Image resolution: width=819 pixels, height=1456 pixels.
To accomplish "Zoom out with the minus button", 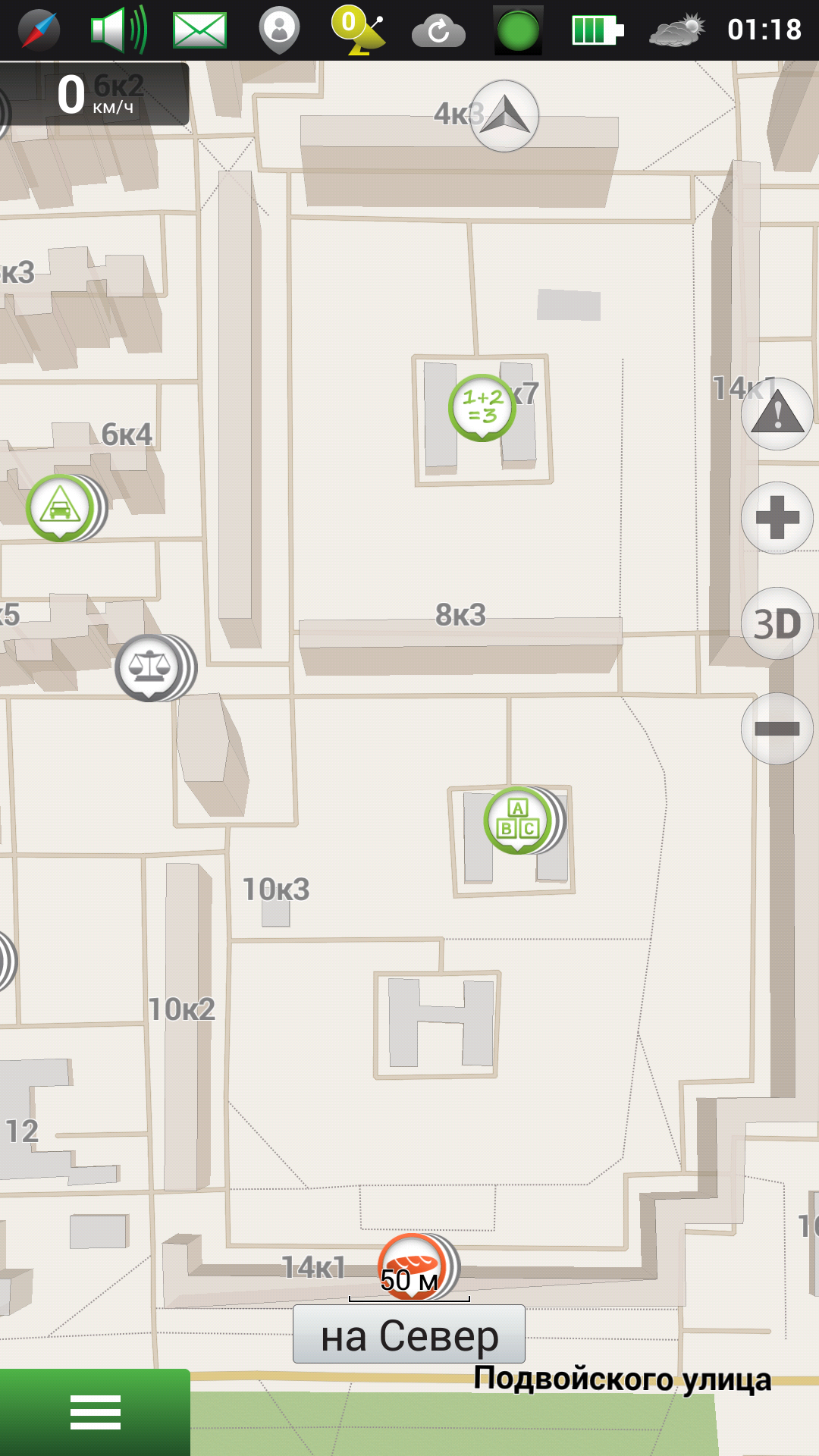I will pyautogui.click(x=777, y=729).
